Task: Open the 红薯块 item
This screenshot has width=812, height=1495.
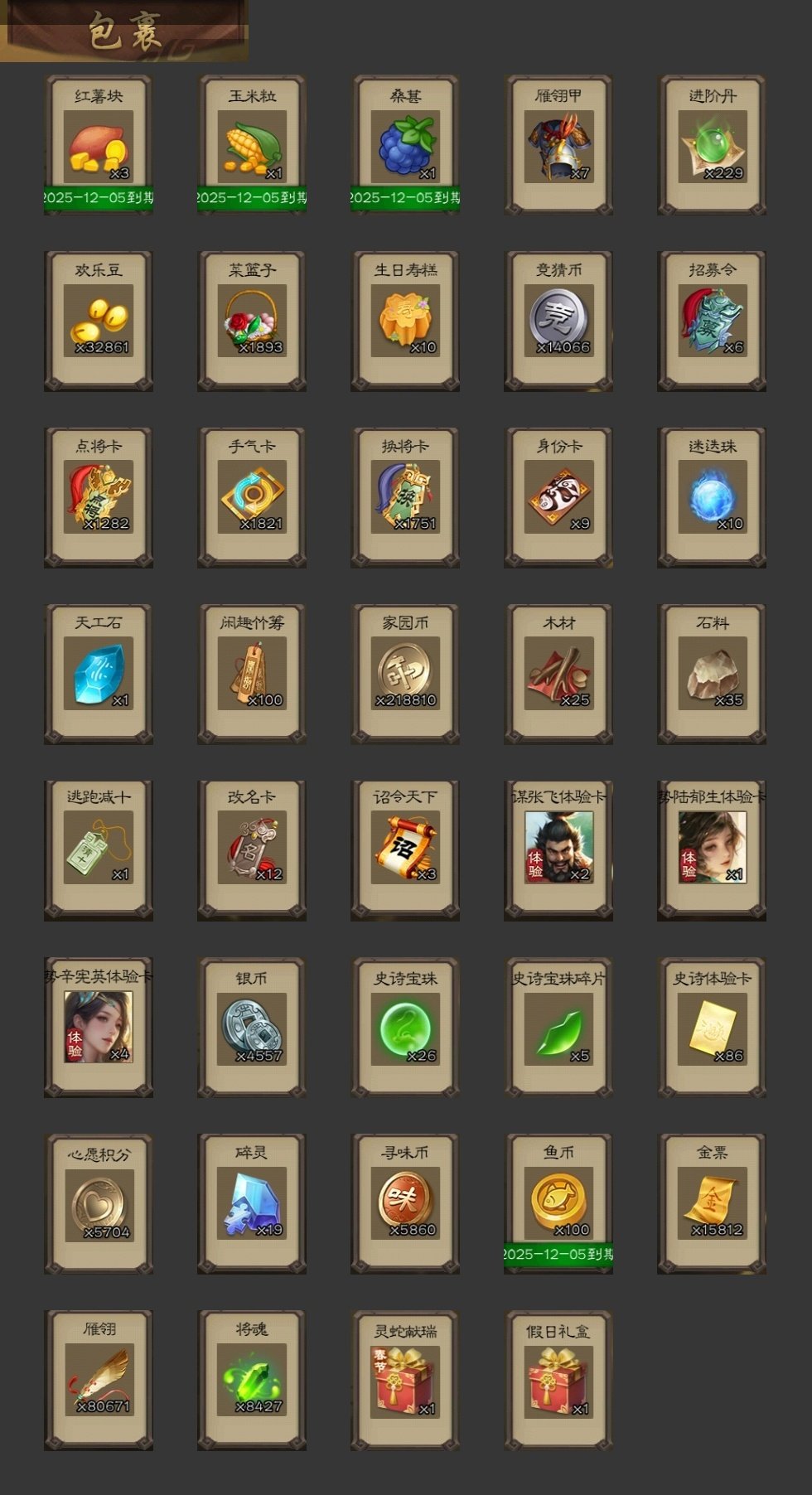Action: coord(98,147)
